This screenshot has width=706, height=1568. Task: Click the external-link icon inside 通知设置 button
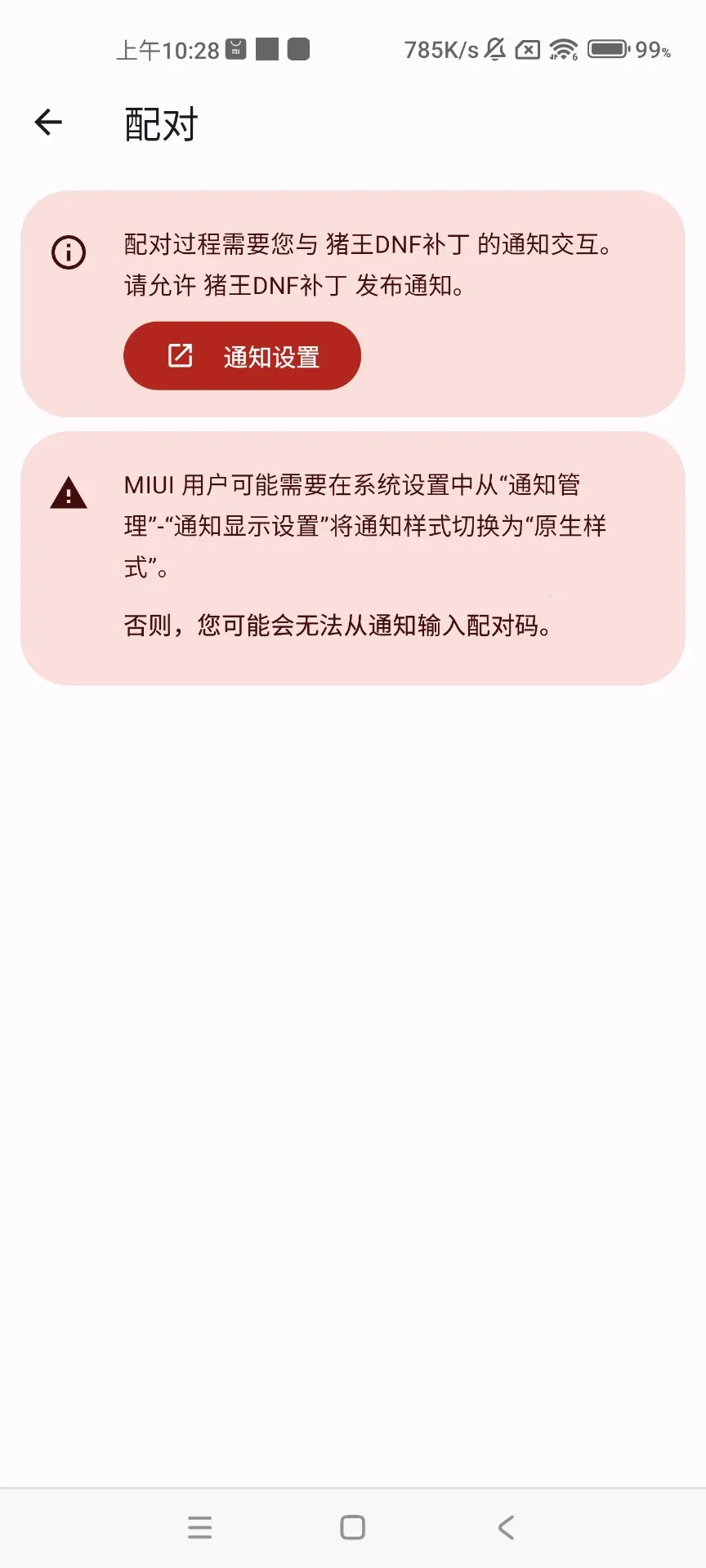[x=180, y=355]
